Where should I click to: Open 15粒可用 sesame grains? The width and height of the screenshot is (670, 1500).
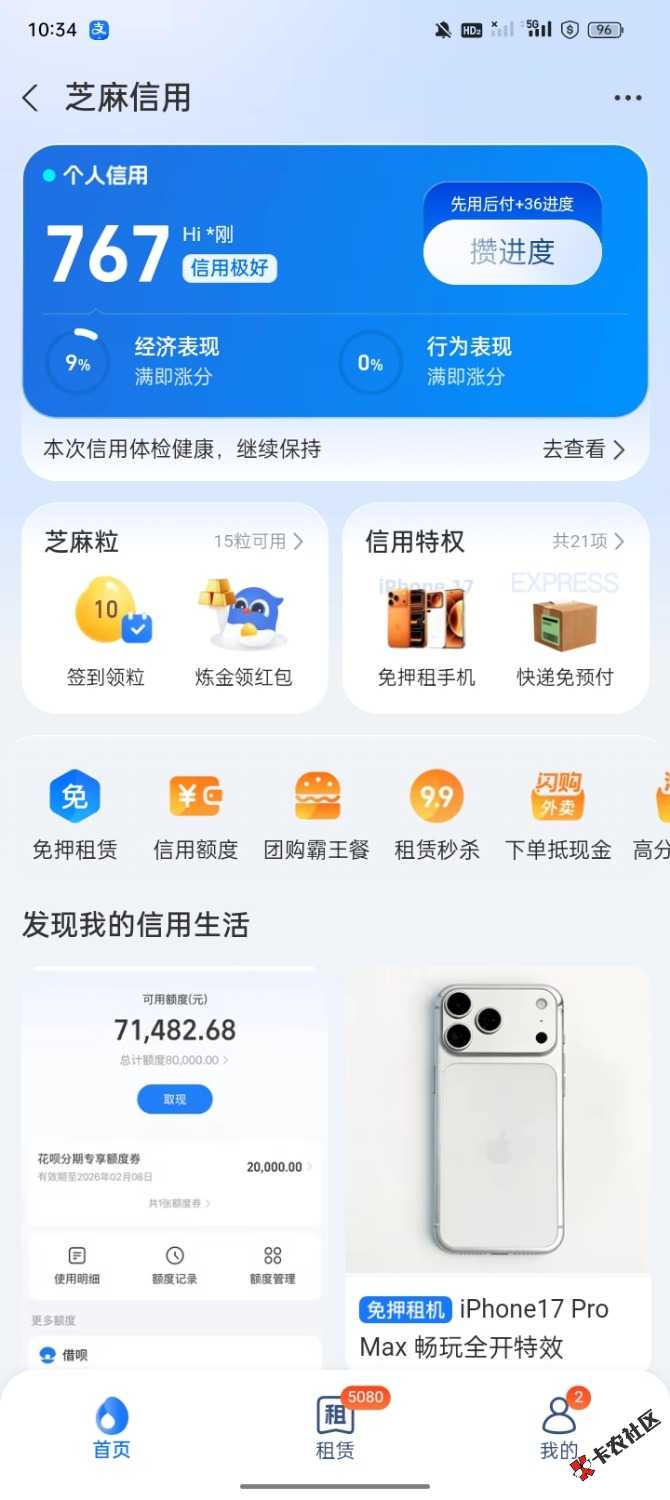click(x=258, y=541)
